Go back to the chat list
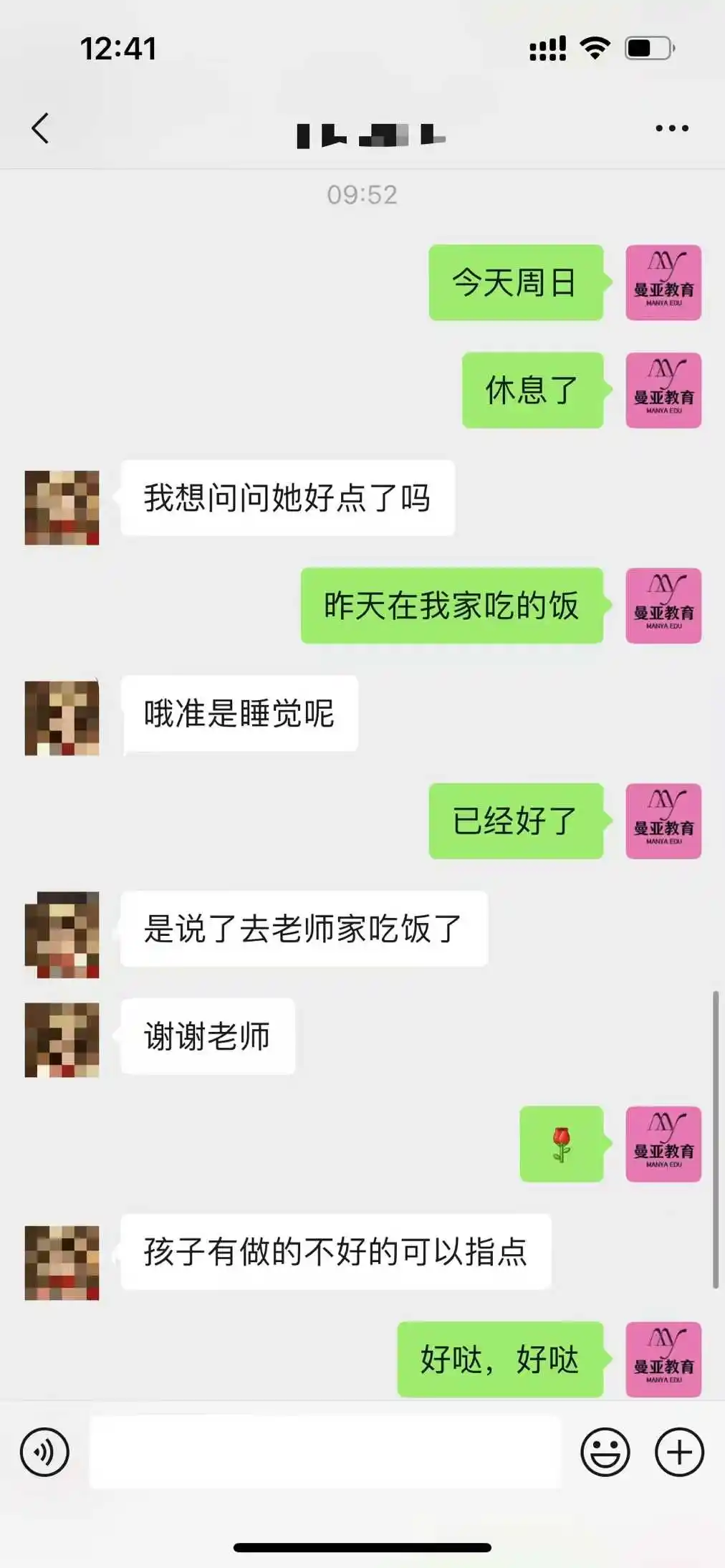This screenshot has height=1568, width=725. (x=41, y=129)
